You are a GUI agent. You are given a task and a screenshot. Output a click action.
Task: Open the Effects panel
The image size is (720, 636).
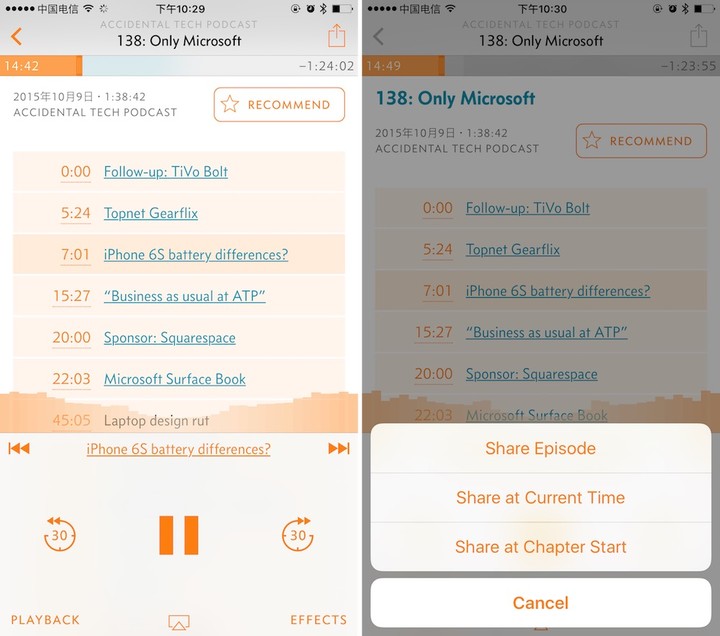(x=318, y=620)
